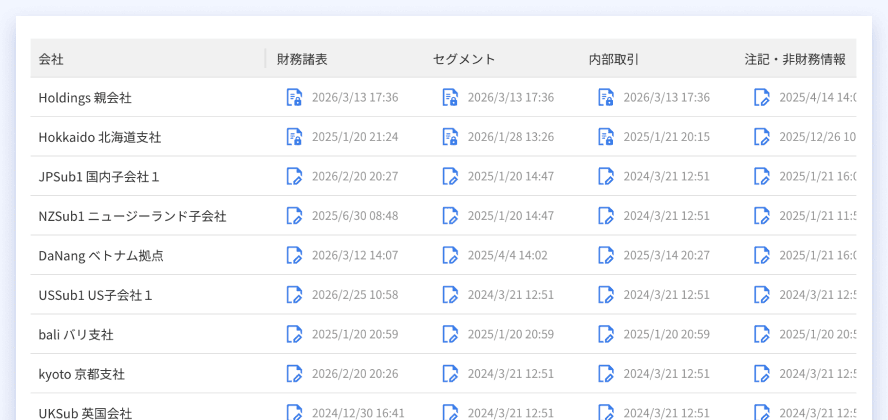888x420 pixels.
Task: Open locked 財務諸表 document for Hokkaido 北海道支社
Action: [294, 137]
